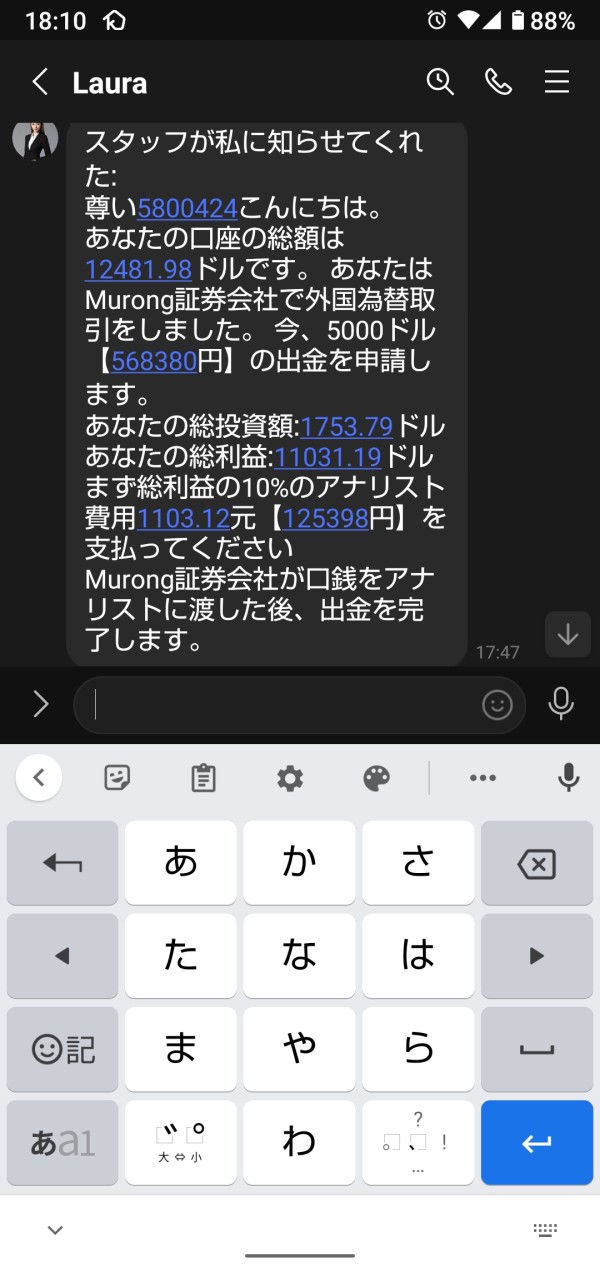Screen dimensions: 600x1267
Task: Expand the attachment options arrow
Action: click(x=40, y=705)
